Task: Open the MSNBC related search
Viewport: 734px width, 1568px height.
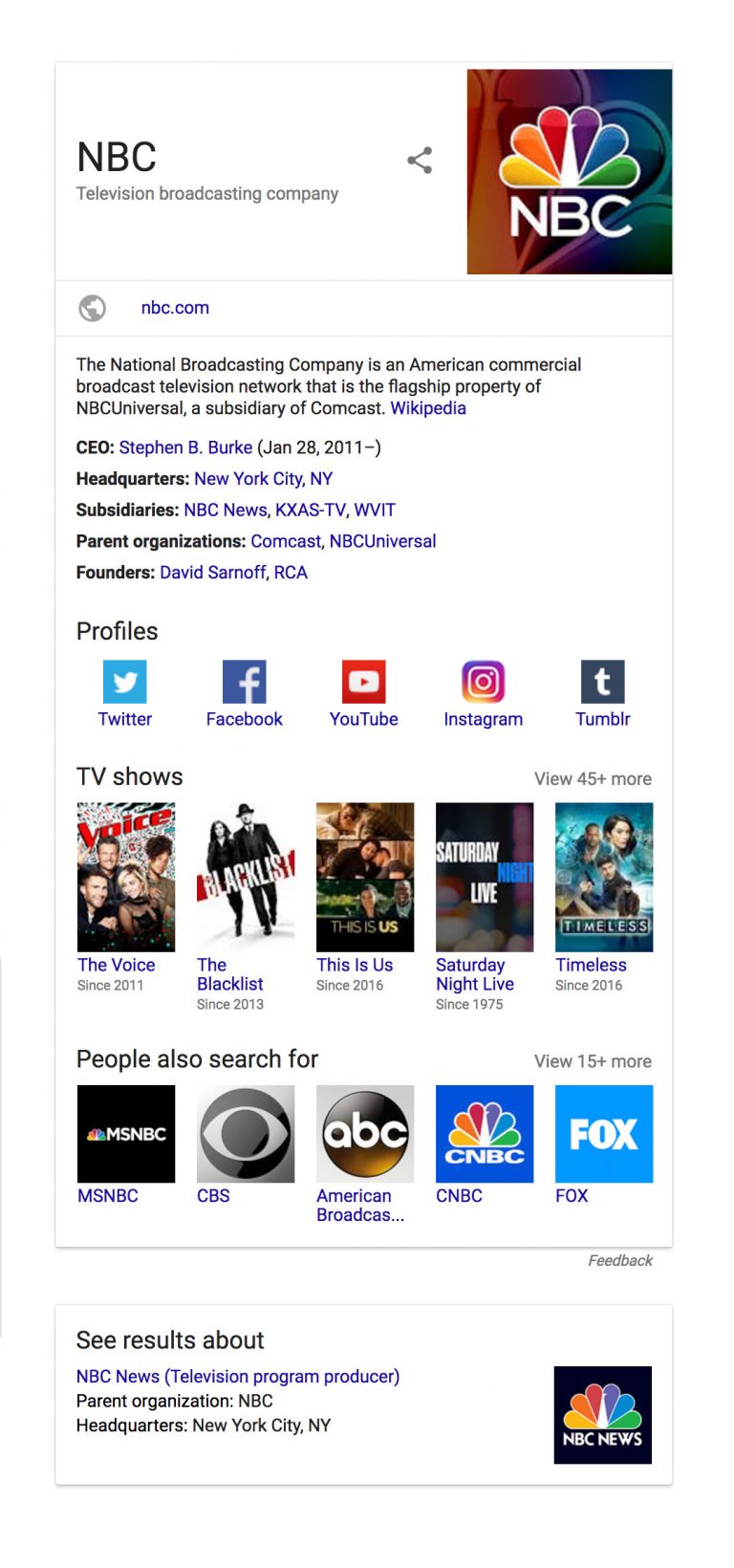Action: (x=126, y=1145)
